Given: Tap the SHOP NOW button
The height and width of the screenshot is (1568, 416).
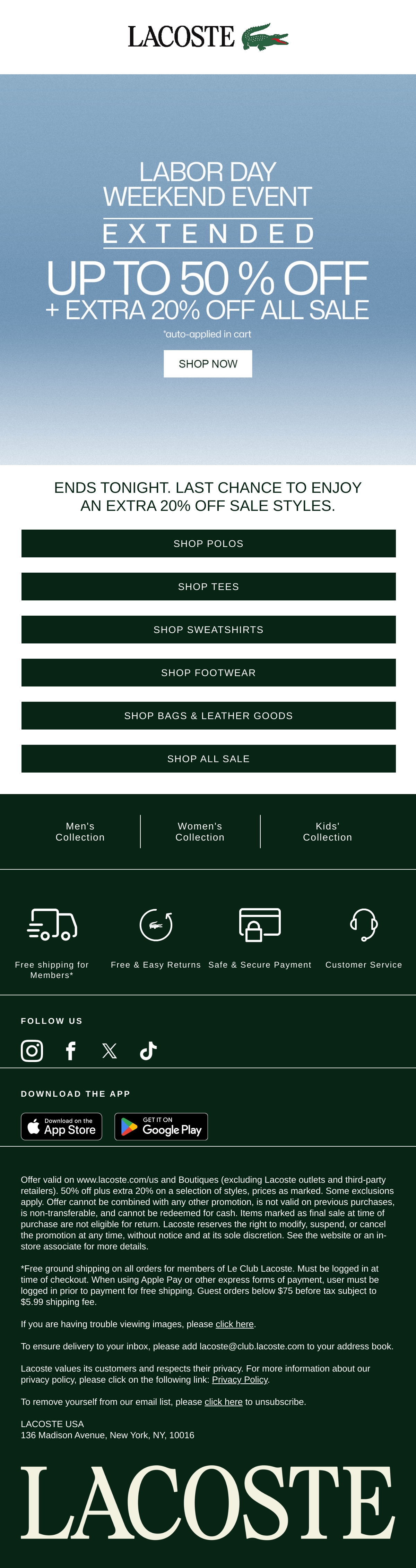Looking at the screenshot, I should pos(208,363).
